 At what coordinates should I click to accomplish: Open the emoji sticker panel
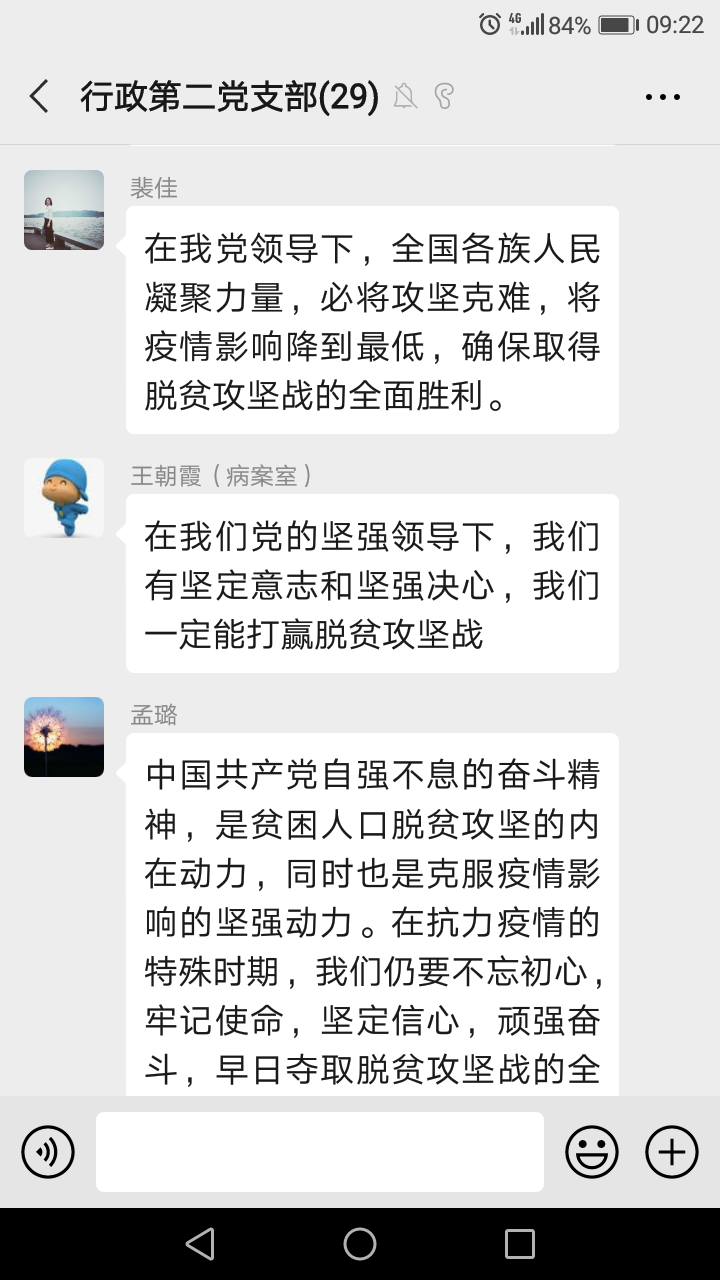click(x=592, y=1152)
